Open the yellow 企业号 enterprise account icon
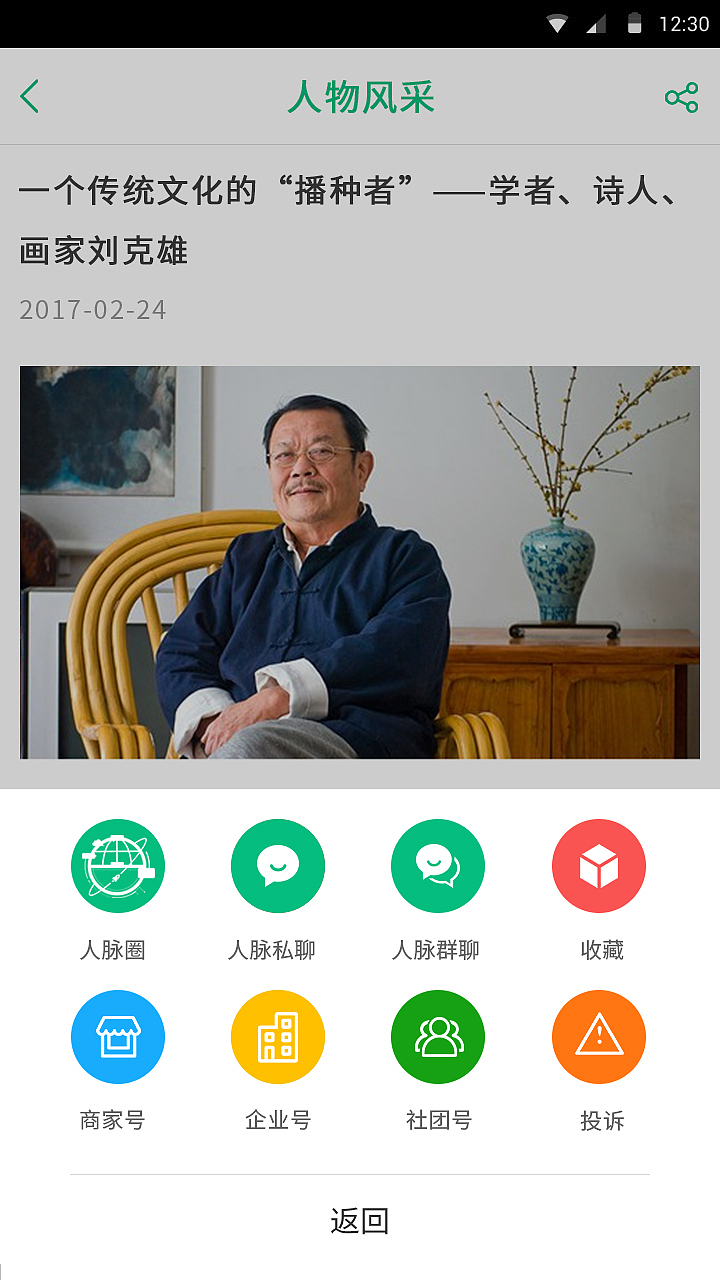Viewport: 720px width, 1280px height. click(278, 1036)
